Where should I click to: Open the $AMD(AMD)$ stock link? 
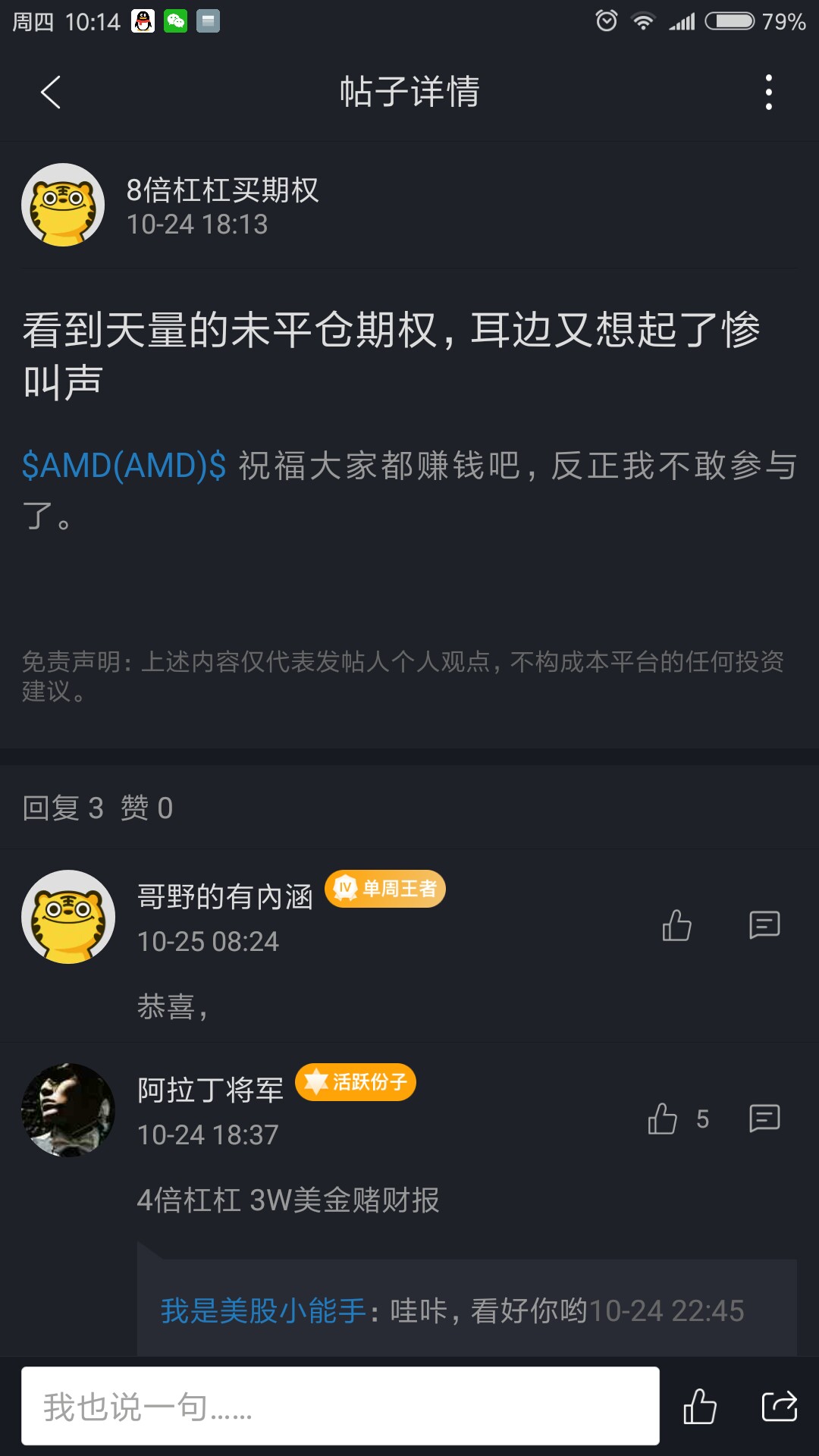point(124,466)
